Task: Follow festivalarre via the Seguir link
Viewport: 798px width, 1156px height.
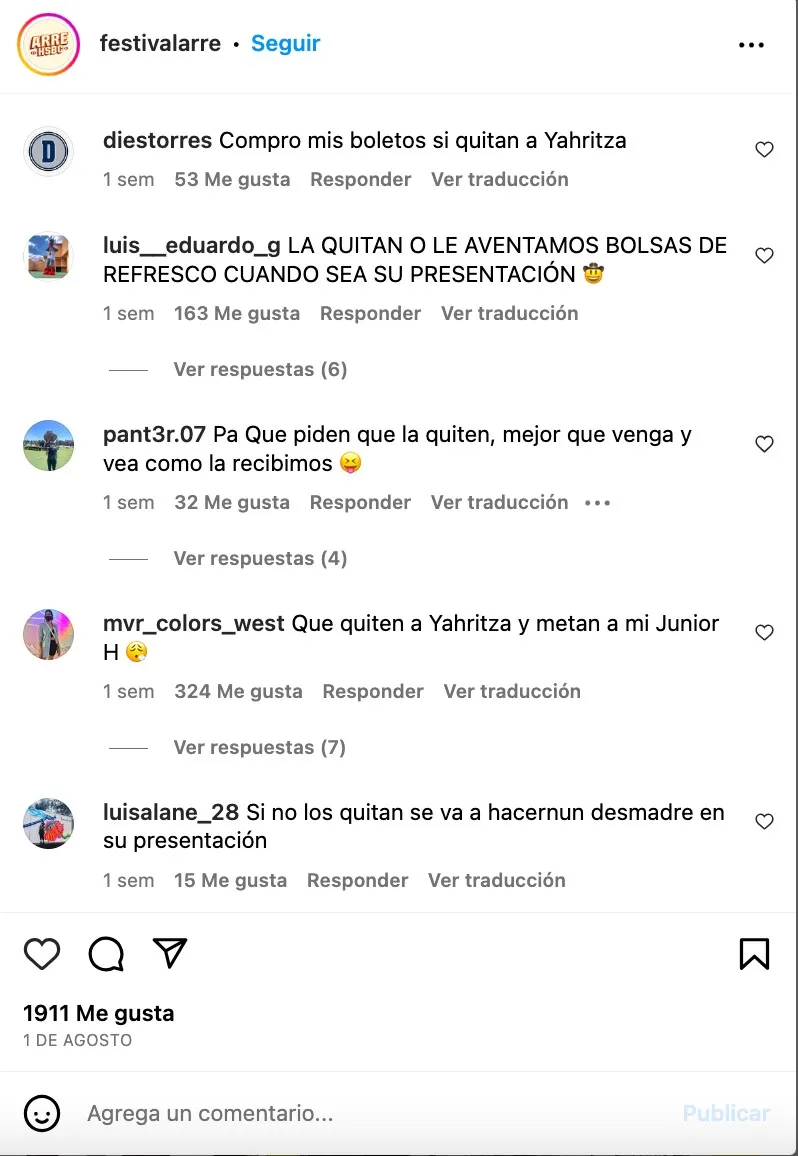Action: (x=285, y=44)
